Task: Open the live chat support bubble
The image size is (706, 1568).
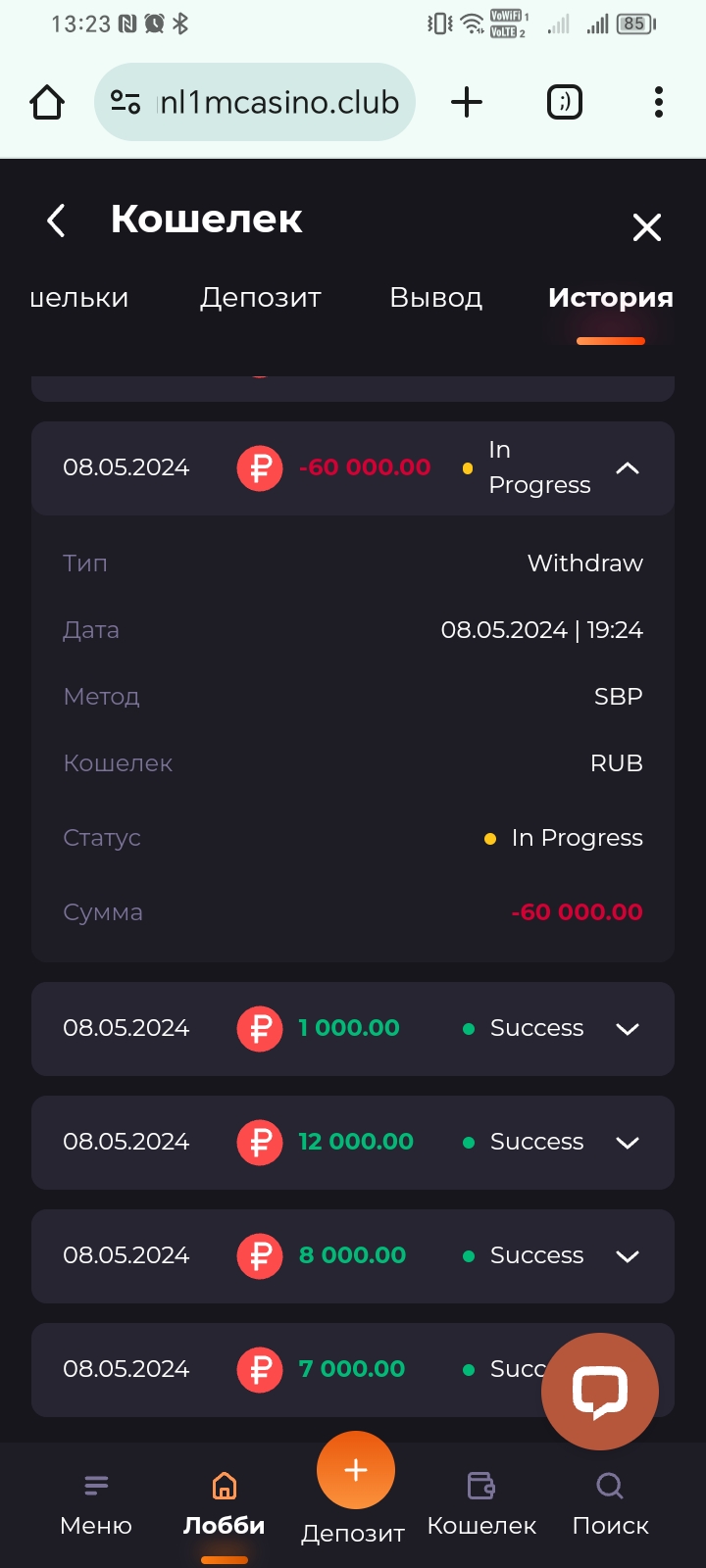Action: (599, 1391)
